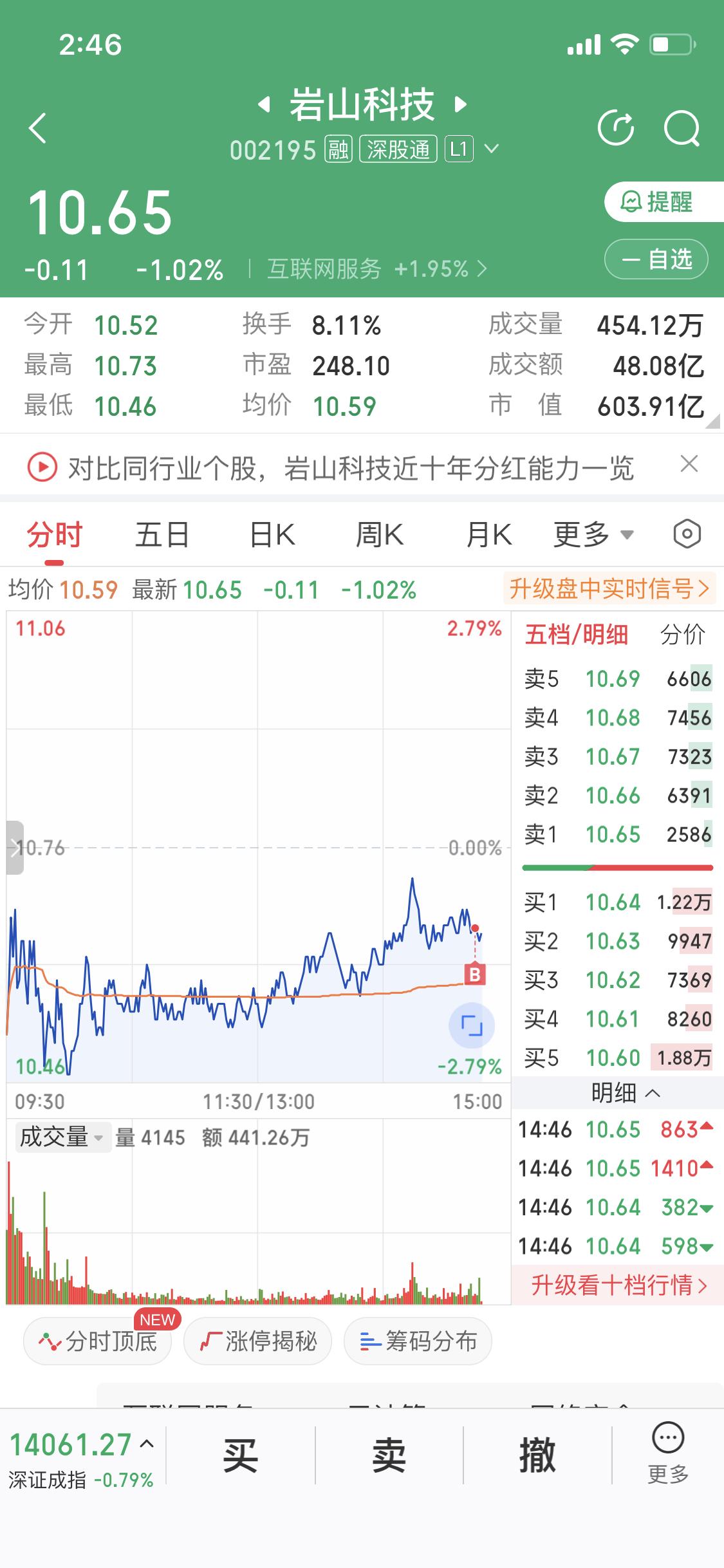Add 岩山科技 to 自选 watchlist

click(656, 259)
